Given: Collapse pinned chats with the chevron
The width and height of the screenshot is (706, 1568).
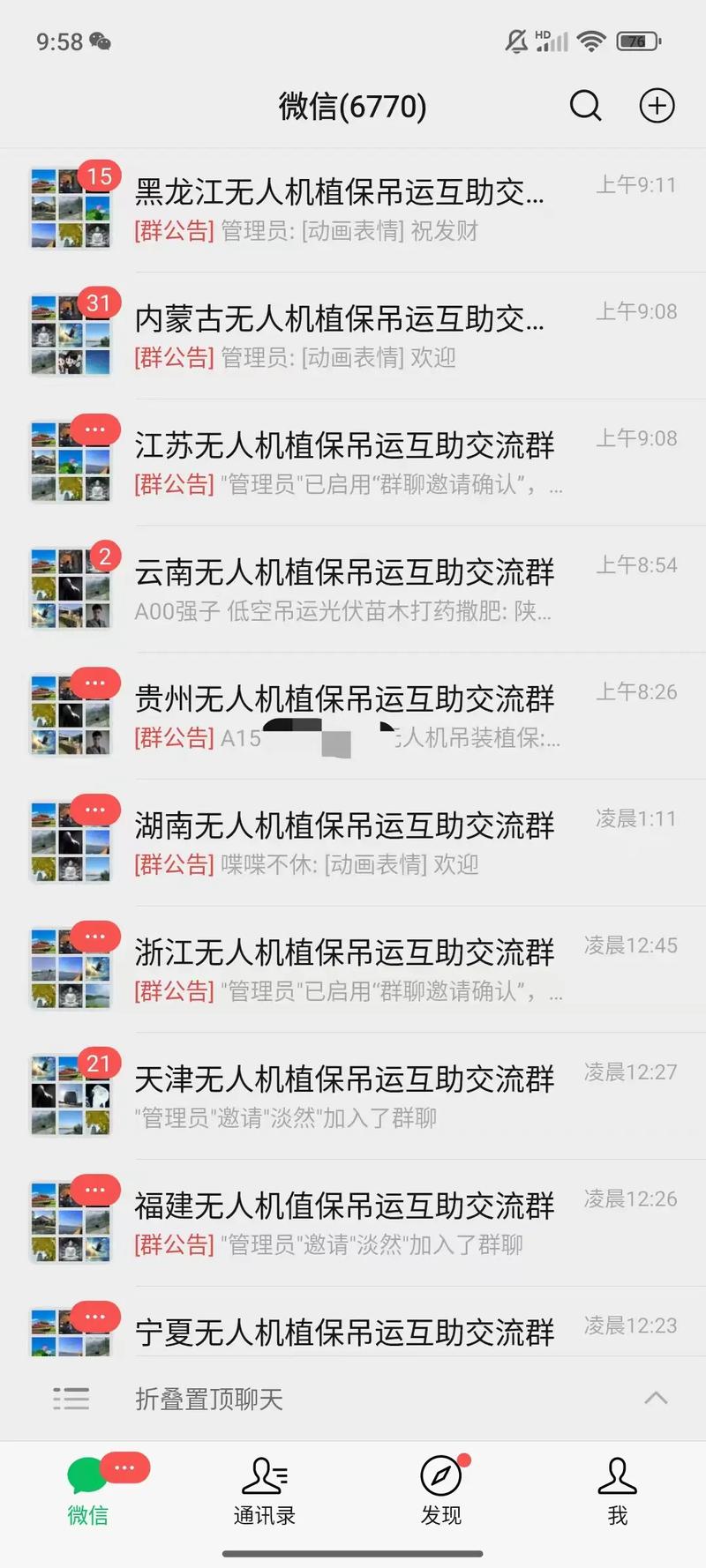Looking at the screenshot, I should (x=656, y=1398).
